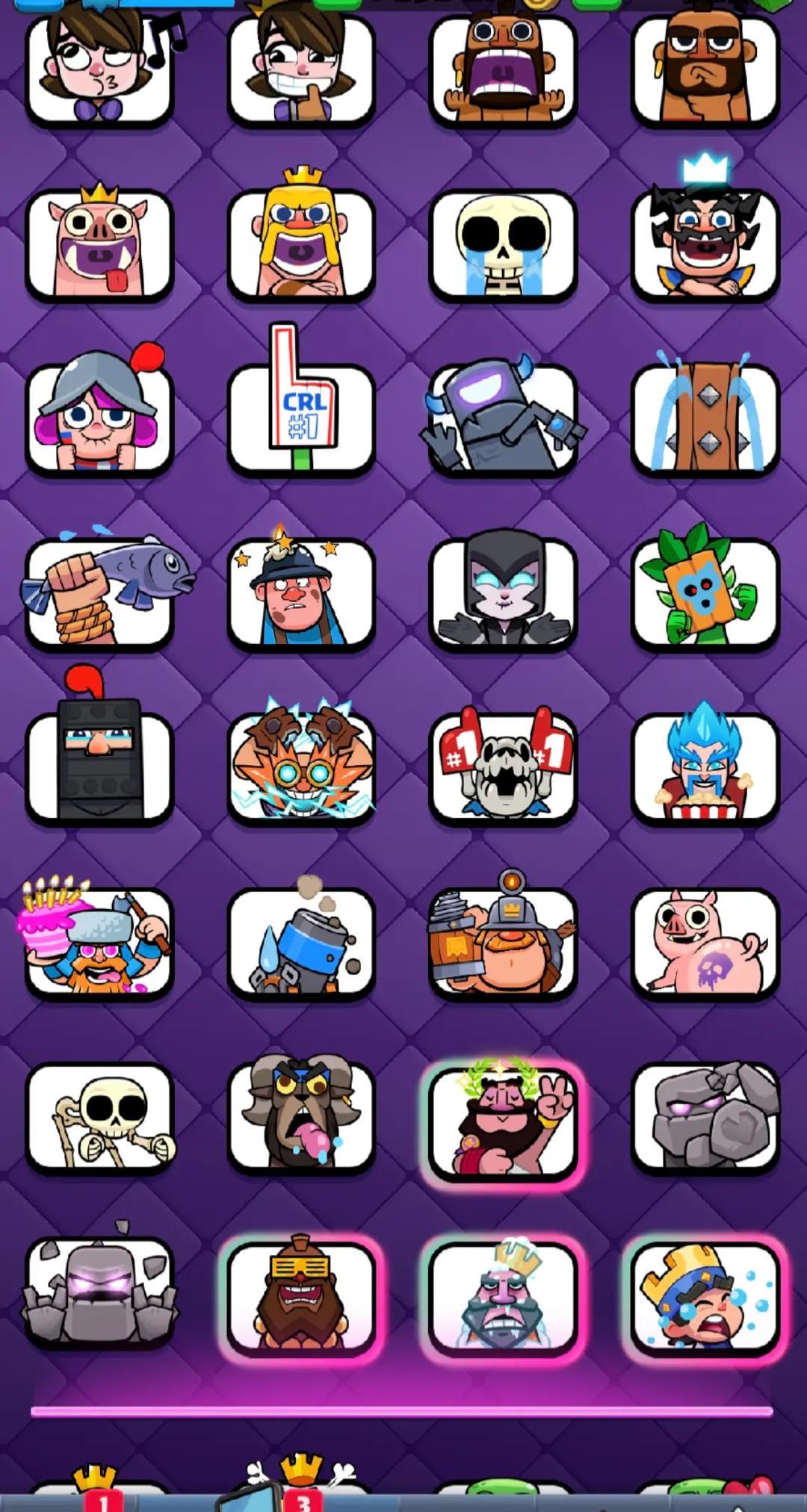Choose the Golem facepalm emote

tap(705, 1118)
